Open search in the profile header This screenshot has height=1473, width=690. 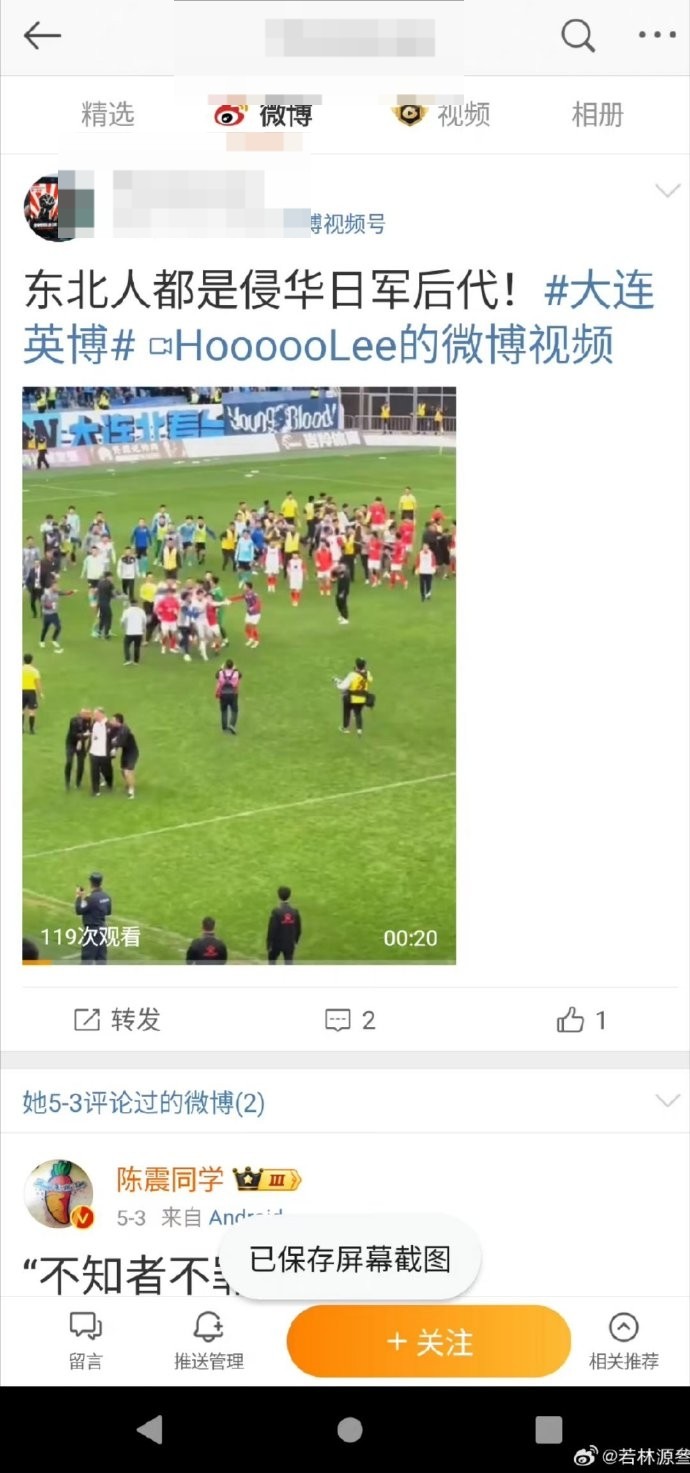578,36
